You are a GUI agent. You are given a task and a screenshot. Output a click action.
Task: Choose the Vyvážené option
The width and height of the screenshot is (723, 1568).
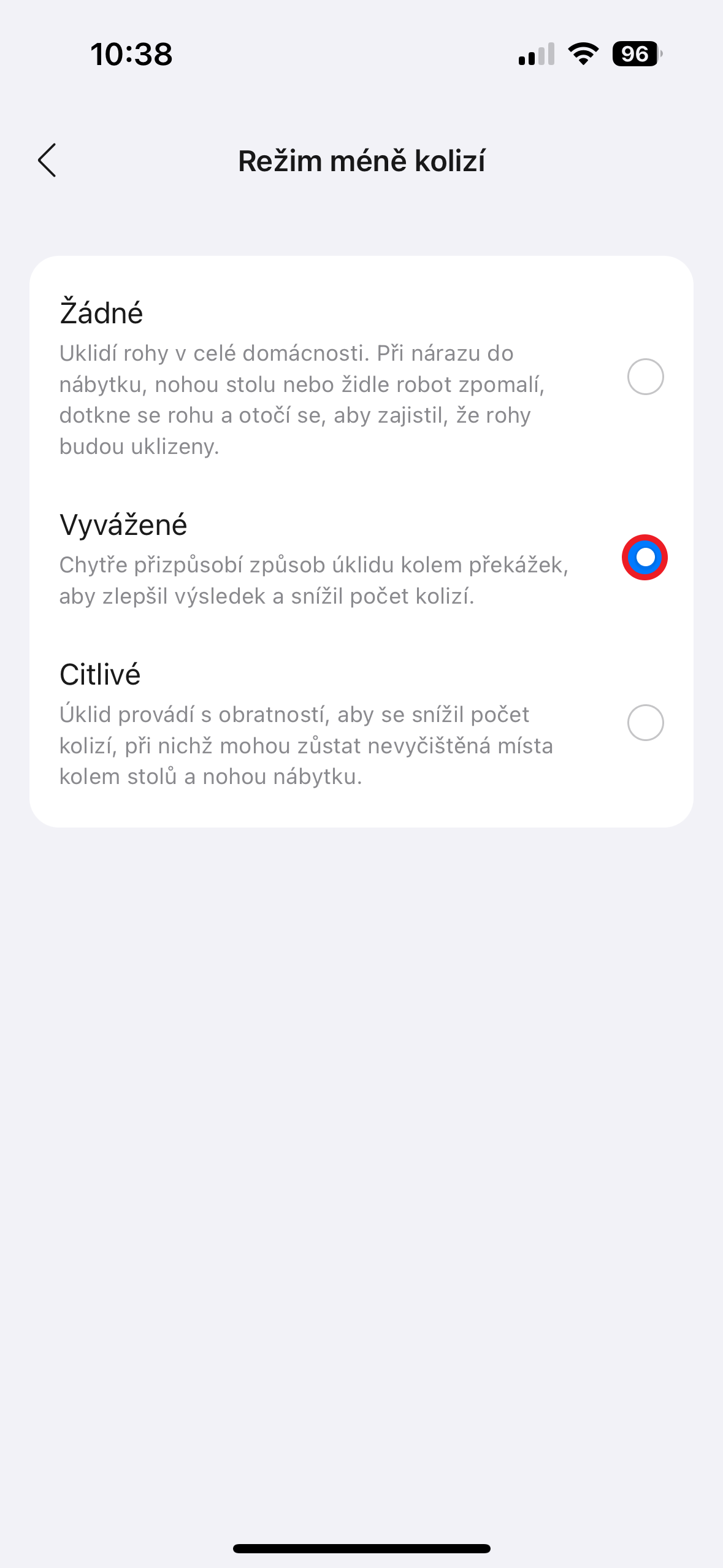(645, 558)
